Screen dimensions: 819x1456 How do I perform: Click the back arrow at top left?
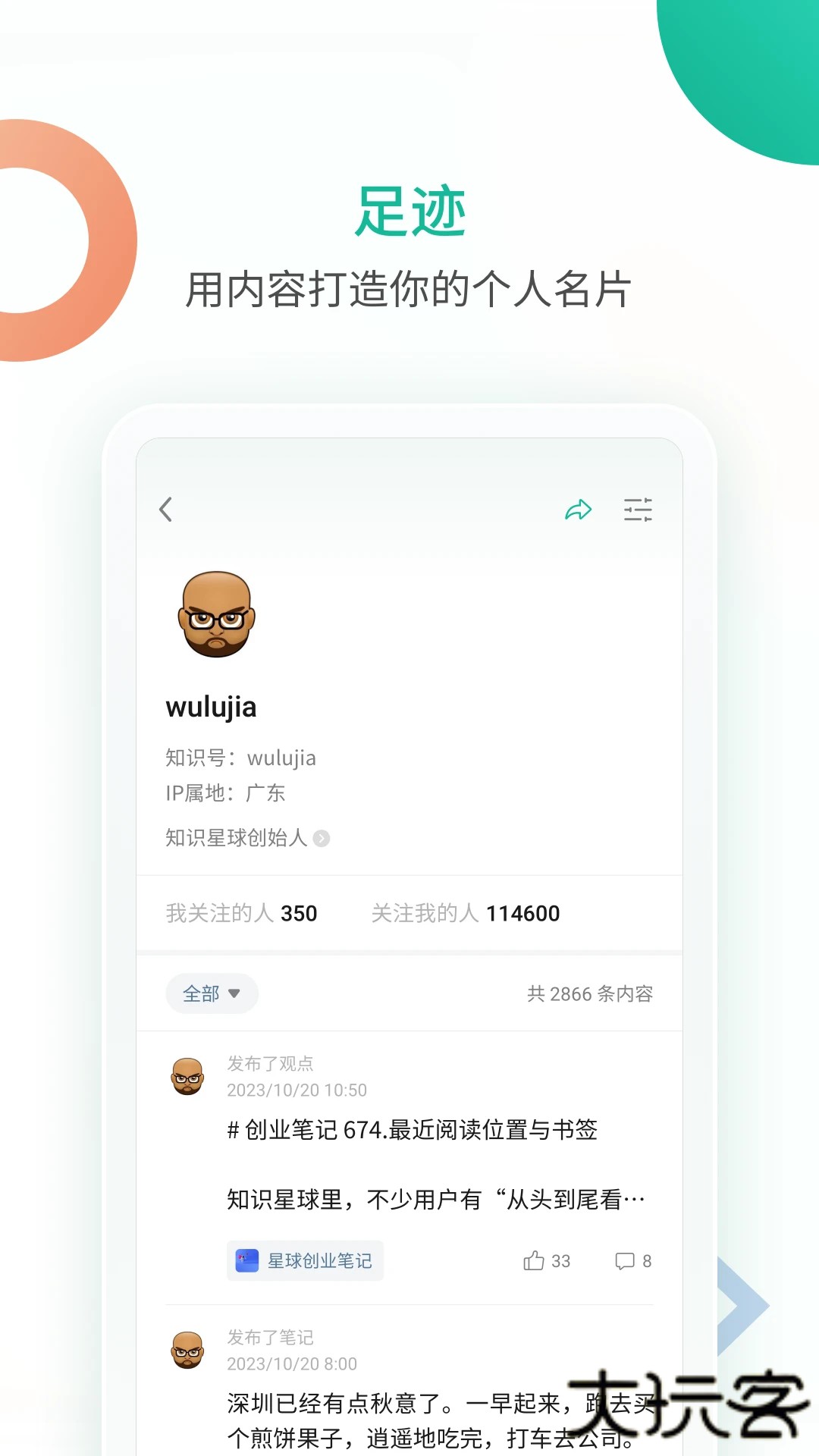(x=166, y=510)
